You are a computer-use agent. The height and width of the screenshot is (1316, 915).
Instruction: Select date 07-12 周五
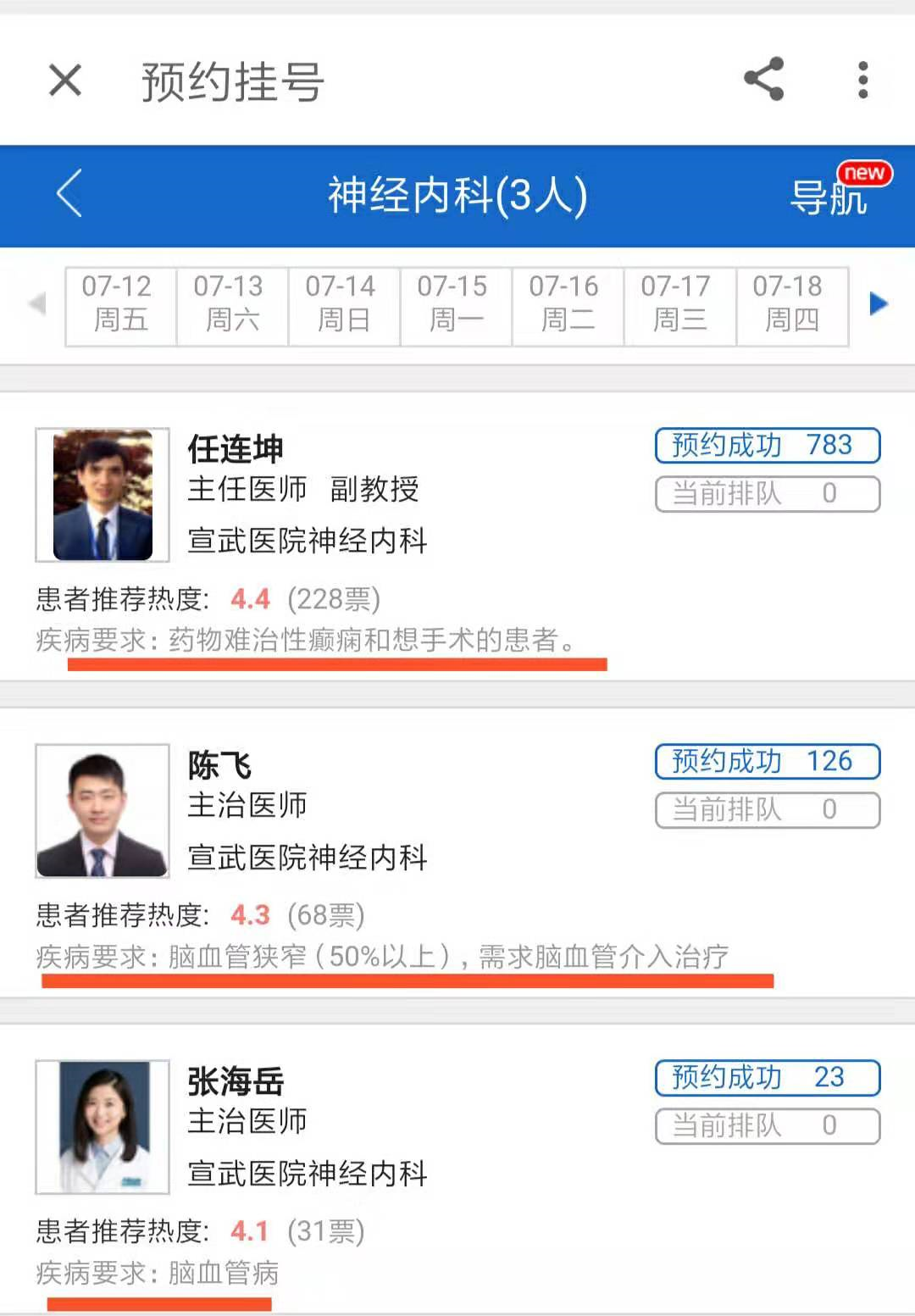tap(120, 305)
